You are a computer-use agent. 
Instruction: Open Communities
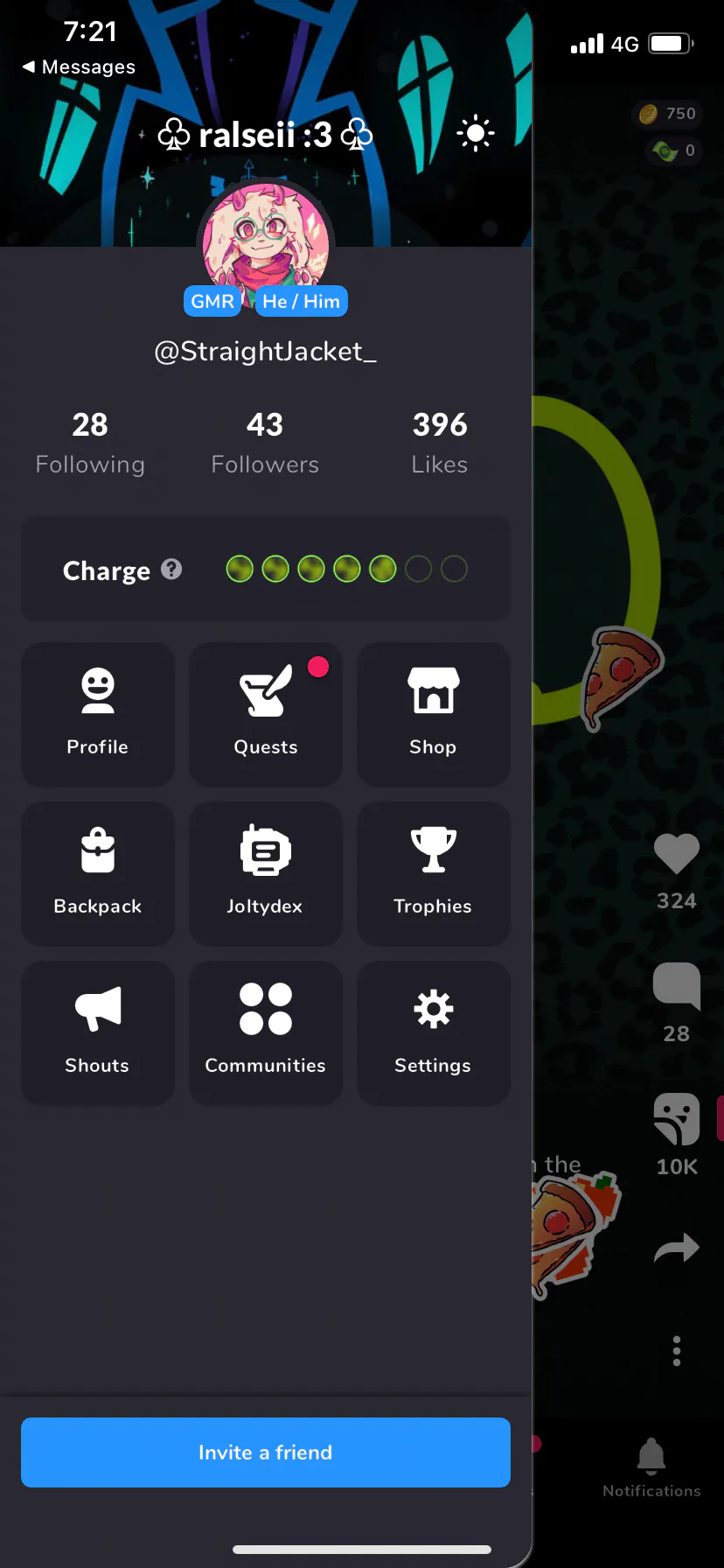point(266,1032)
